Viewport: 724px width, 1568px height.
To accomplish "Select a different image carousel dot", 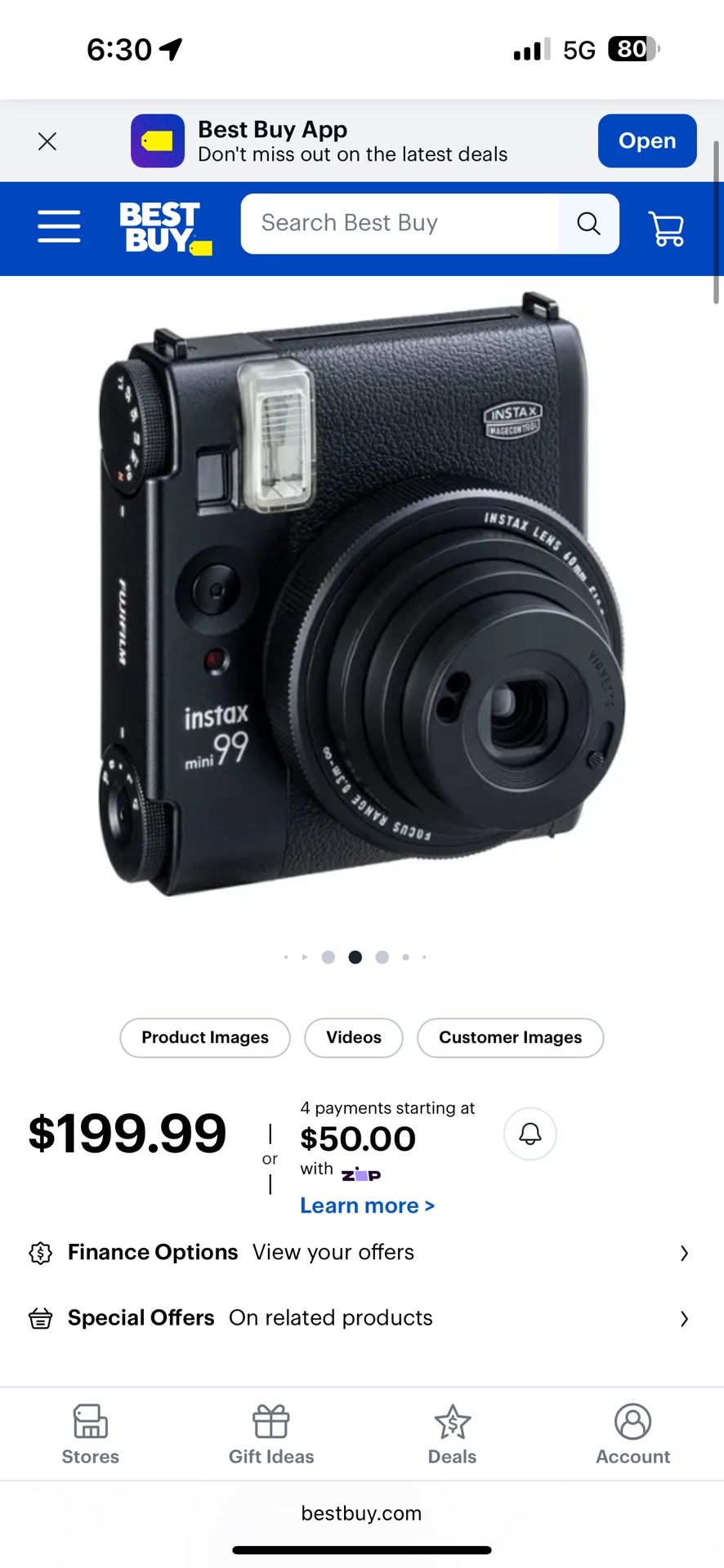I will click(328, 956).
